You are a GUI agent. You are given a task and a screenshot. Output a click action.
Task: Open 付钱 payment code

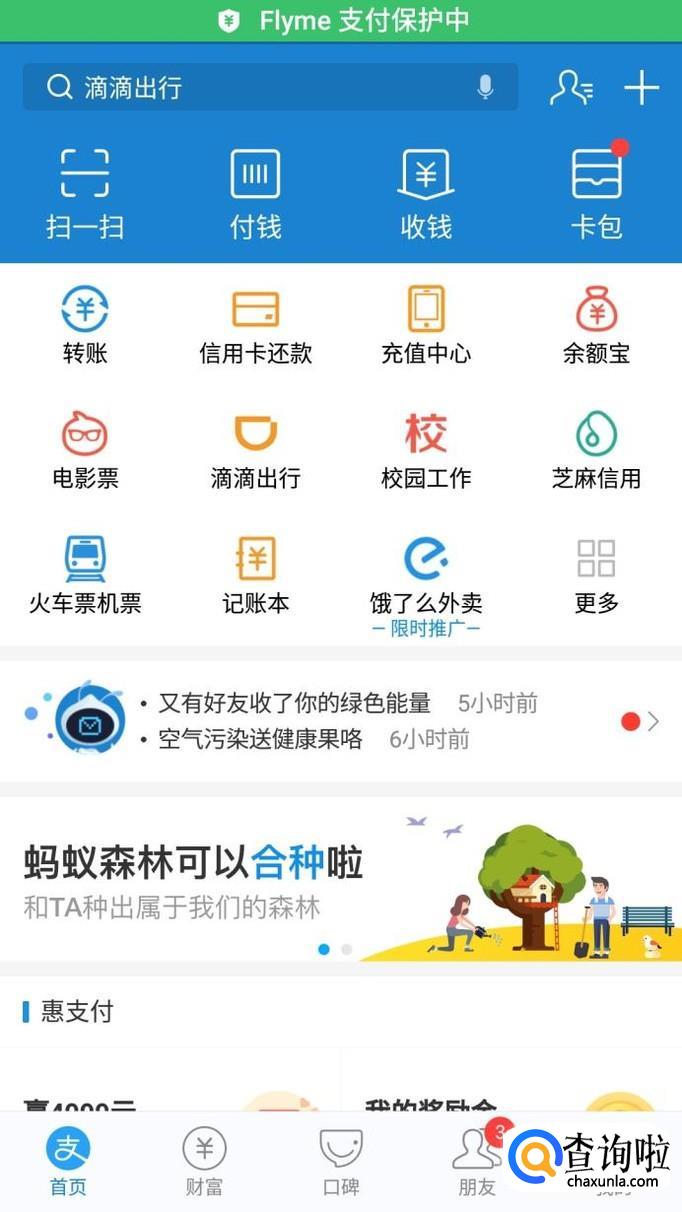click(x=255, y=193)
